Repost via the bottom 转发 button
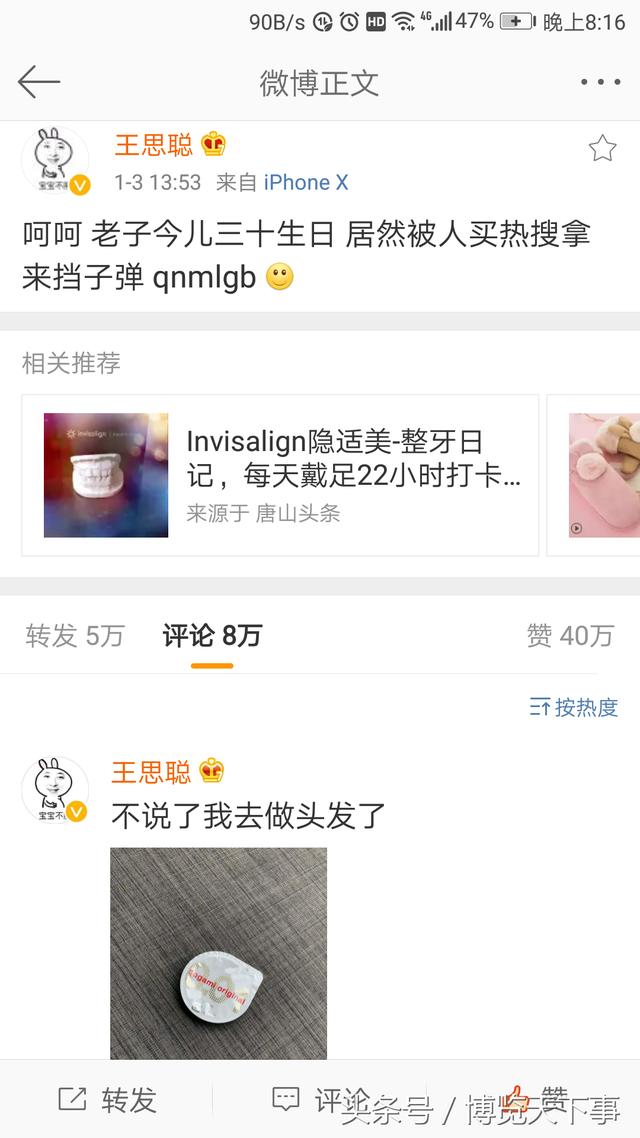This screenshot has height=1138, width=640. [107, 1100]
